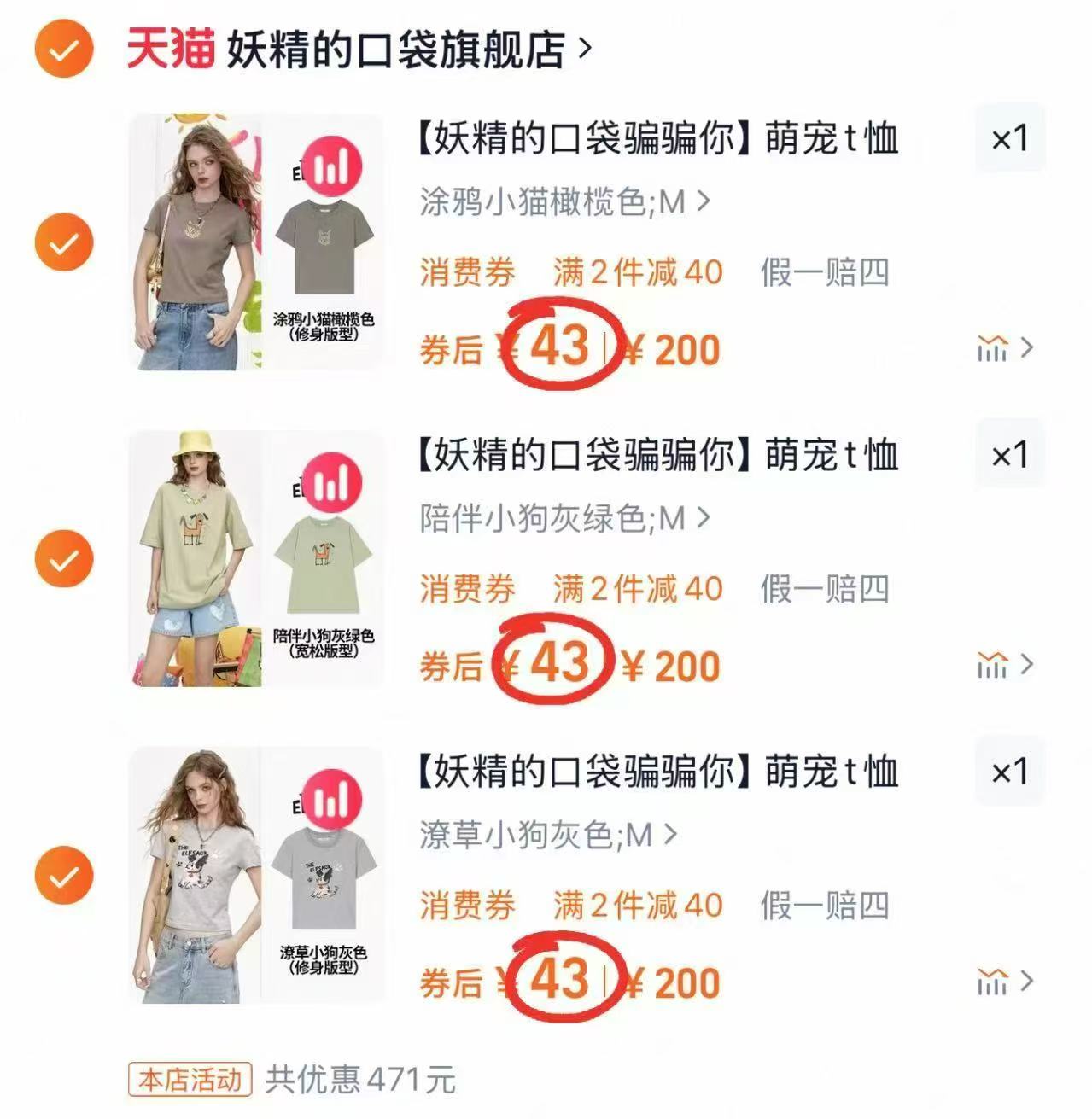The image size is (1092, 1119).
Task: Deselect the 陪伴小狗灰绿色 item checkbox
Action: [63, 559]
